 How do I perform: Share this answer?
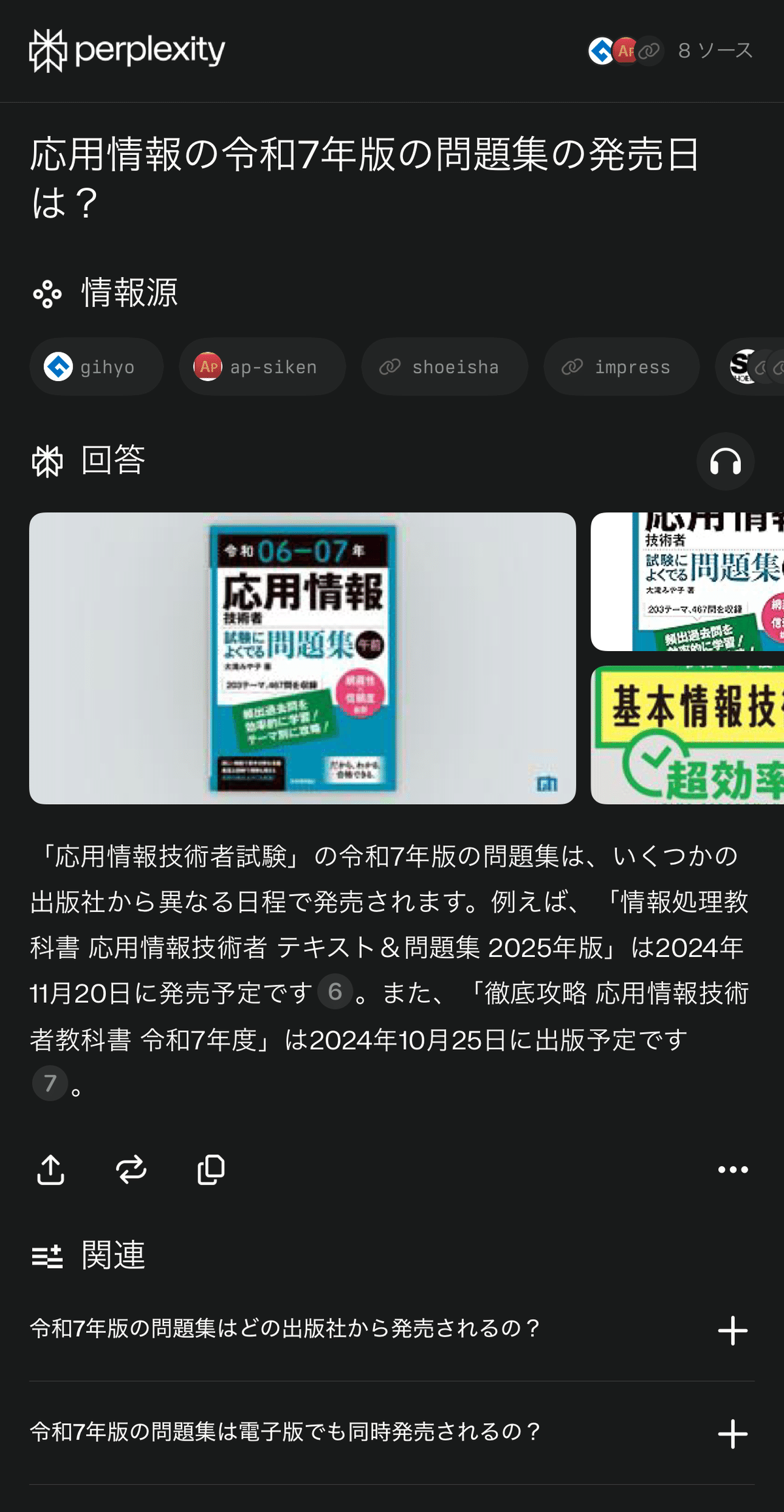click(51, 1169)
